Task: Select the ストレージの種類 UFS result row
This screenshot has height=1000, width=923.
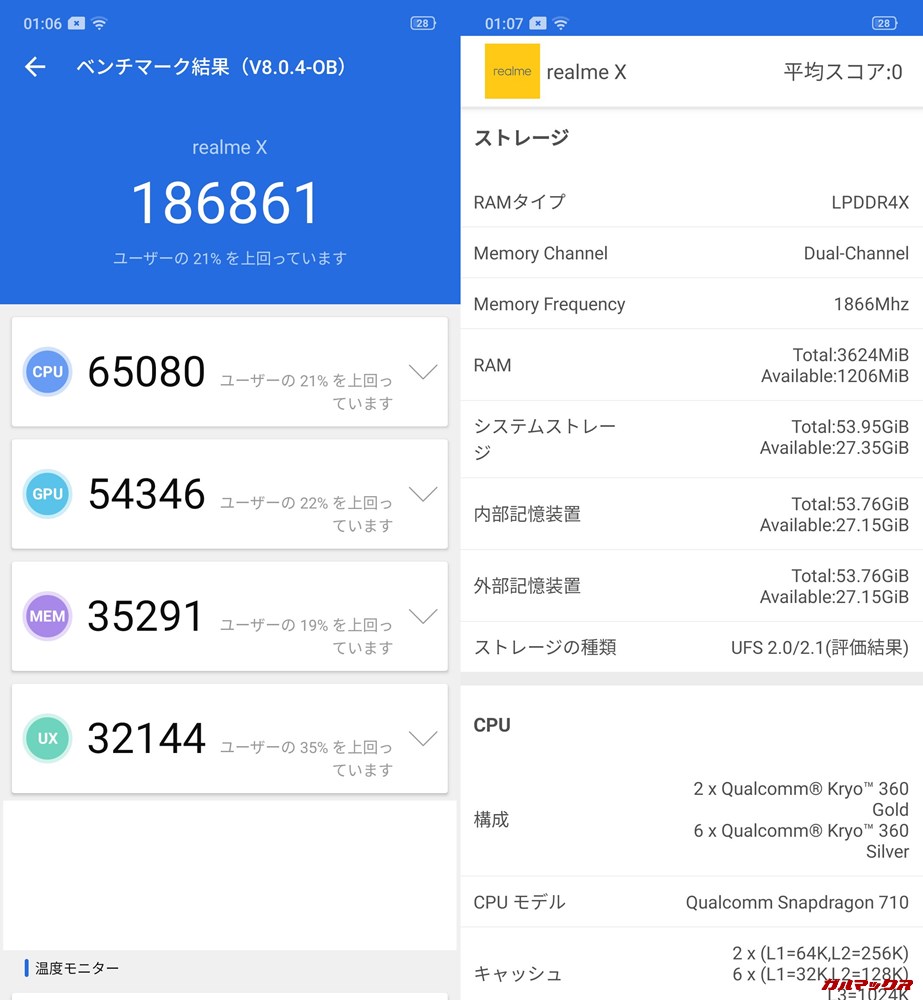Action: tap(690, 647)
